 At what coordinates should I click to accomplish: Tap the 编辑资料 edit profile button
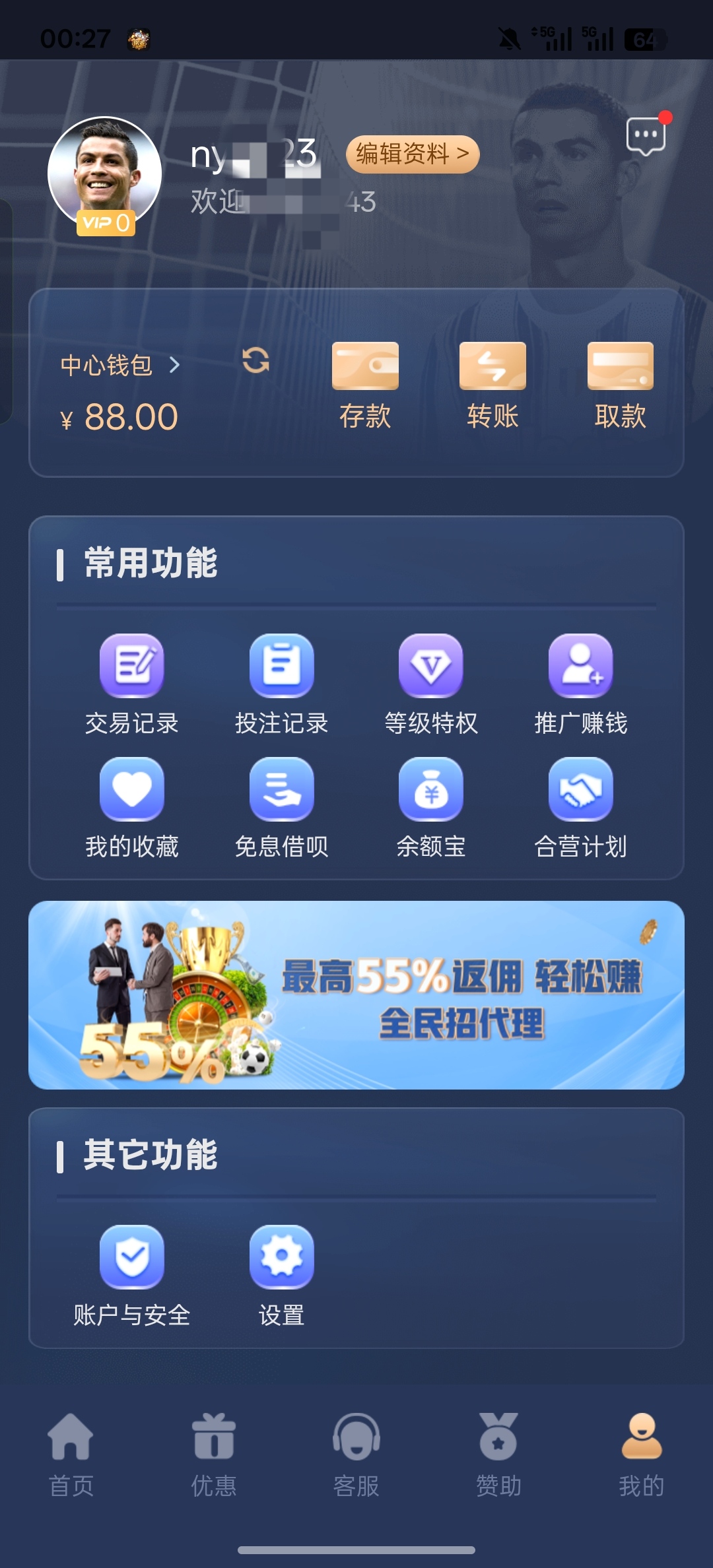point(413,154)
